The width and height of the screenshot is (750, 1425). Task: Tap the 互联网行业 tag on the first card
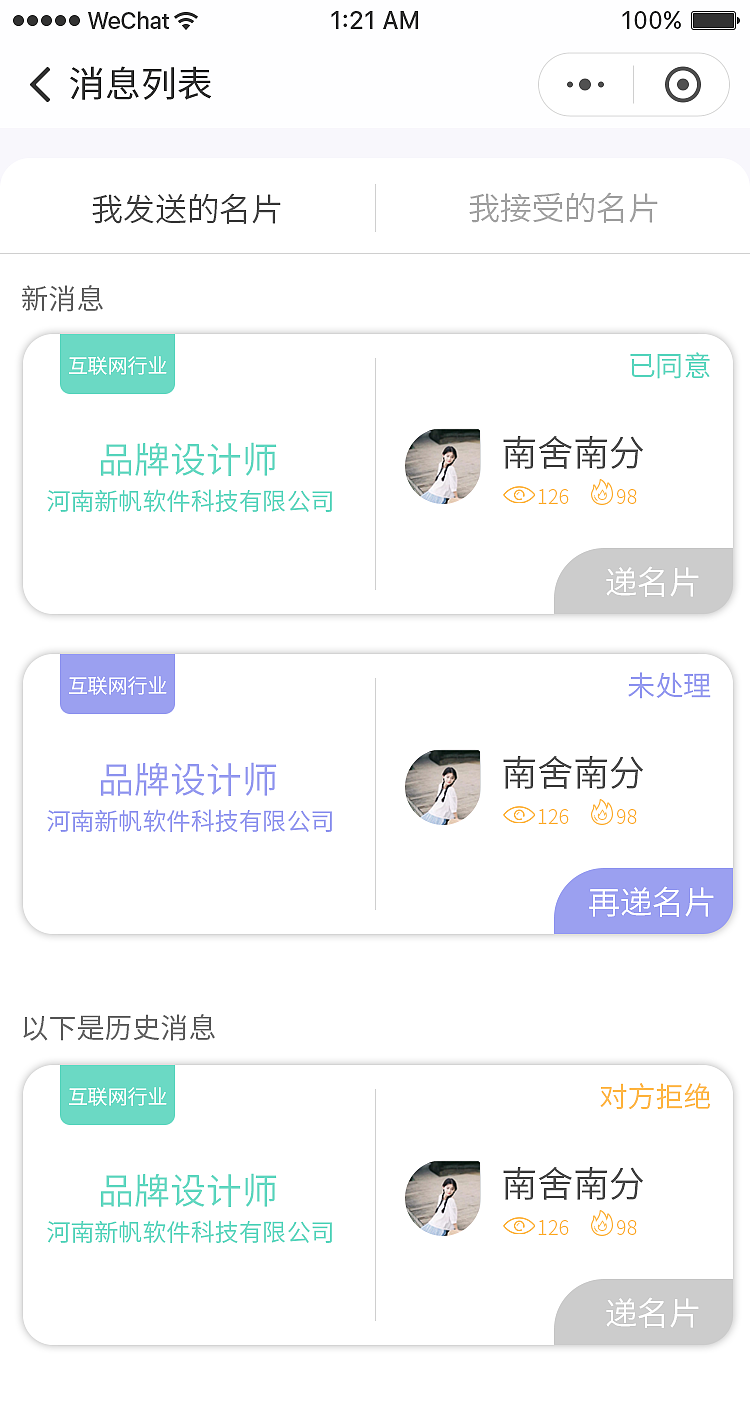click(x=117, y=364)
